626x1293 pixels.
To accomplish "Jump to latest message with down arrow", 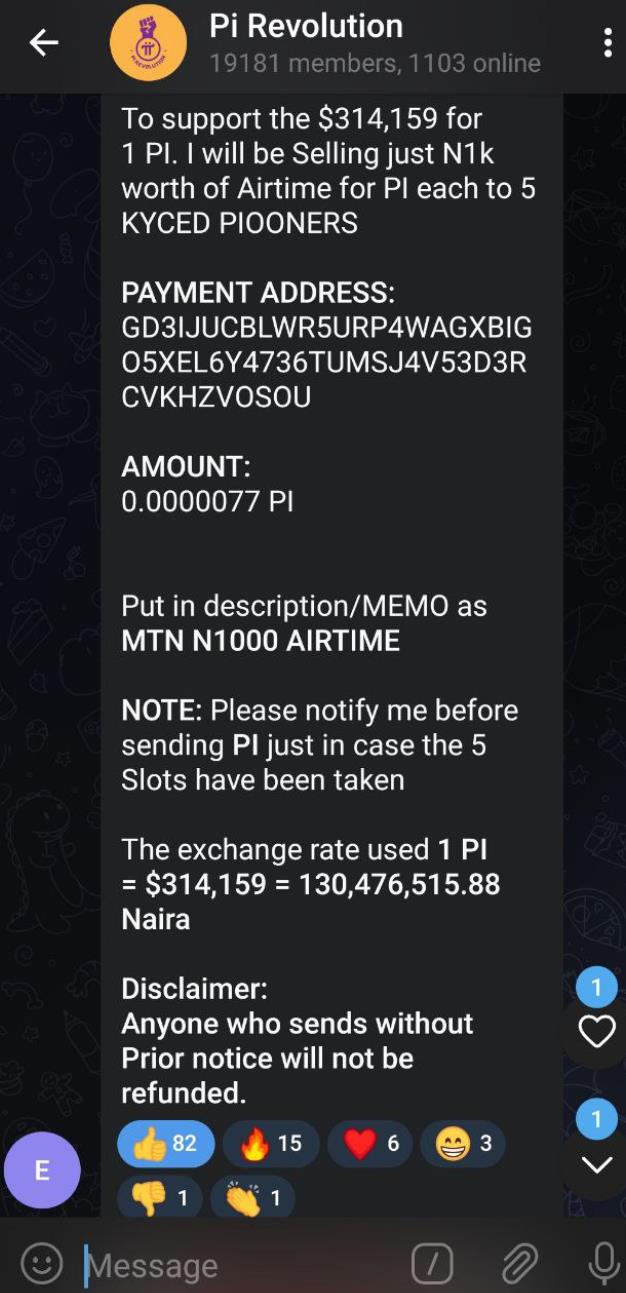I will tap(596, 1164).
